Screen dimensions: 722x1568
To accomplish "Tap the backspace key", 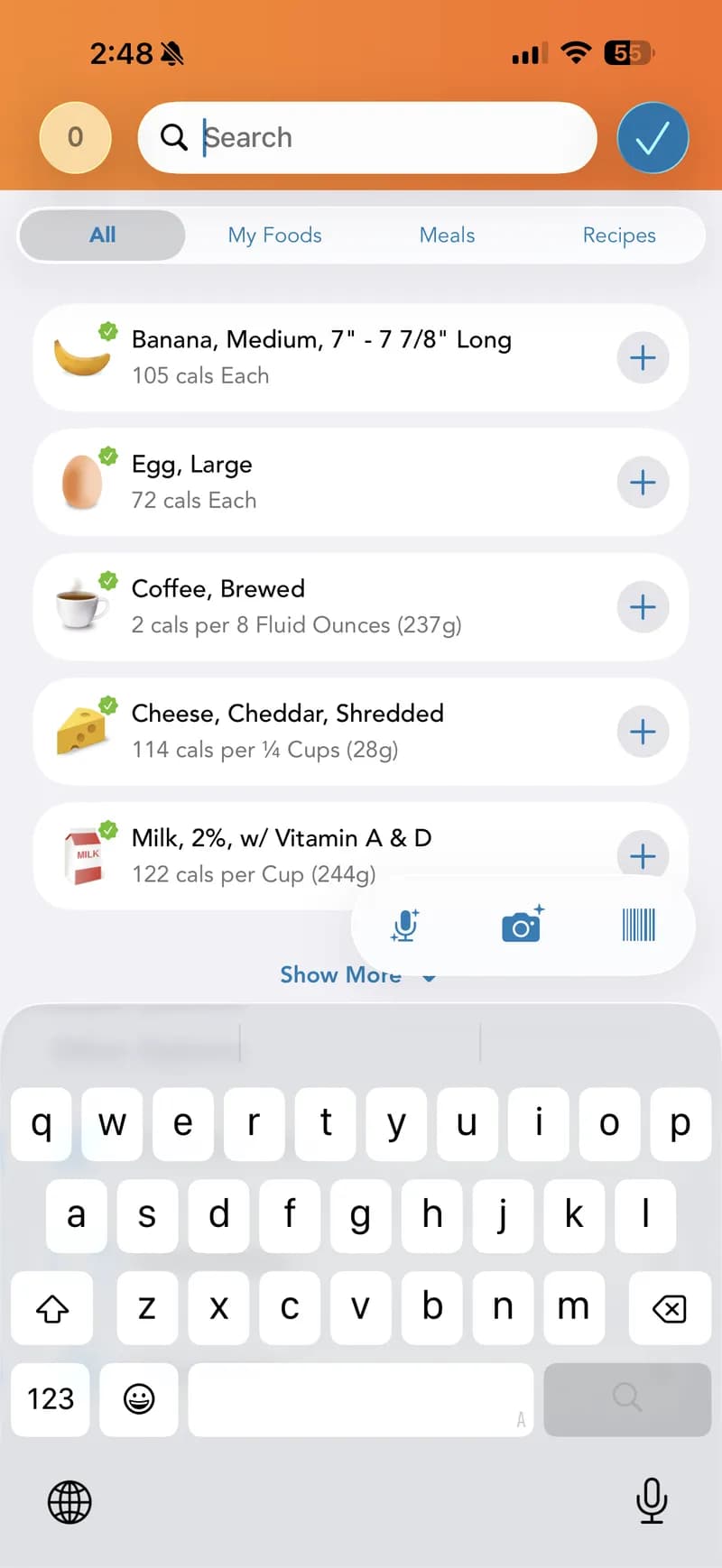I will point(669,1309).
